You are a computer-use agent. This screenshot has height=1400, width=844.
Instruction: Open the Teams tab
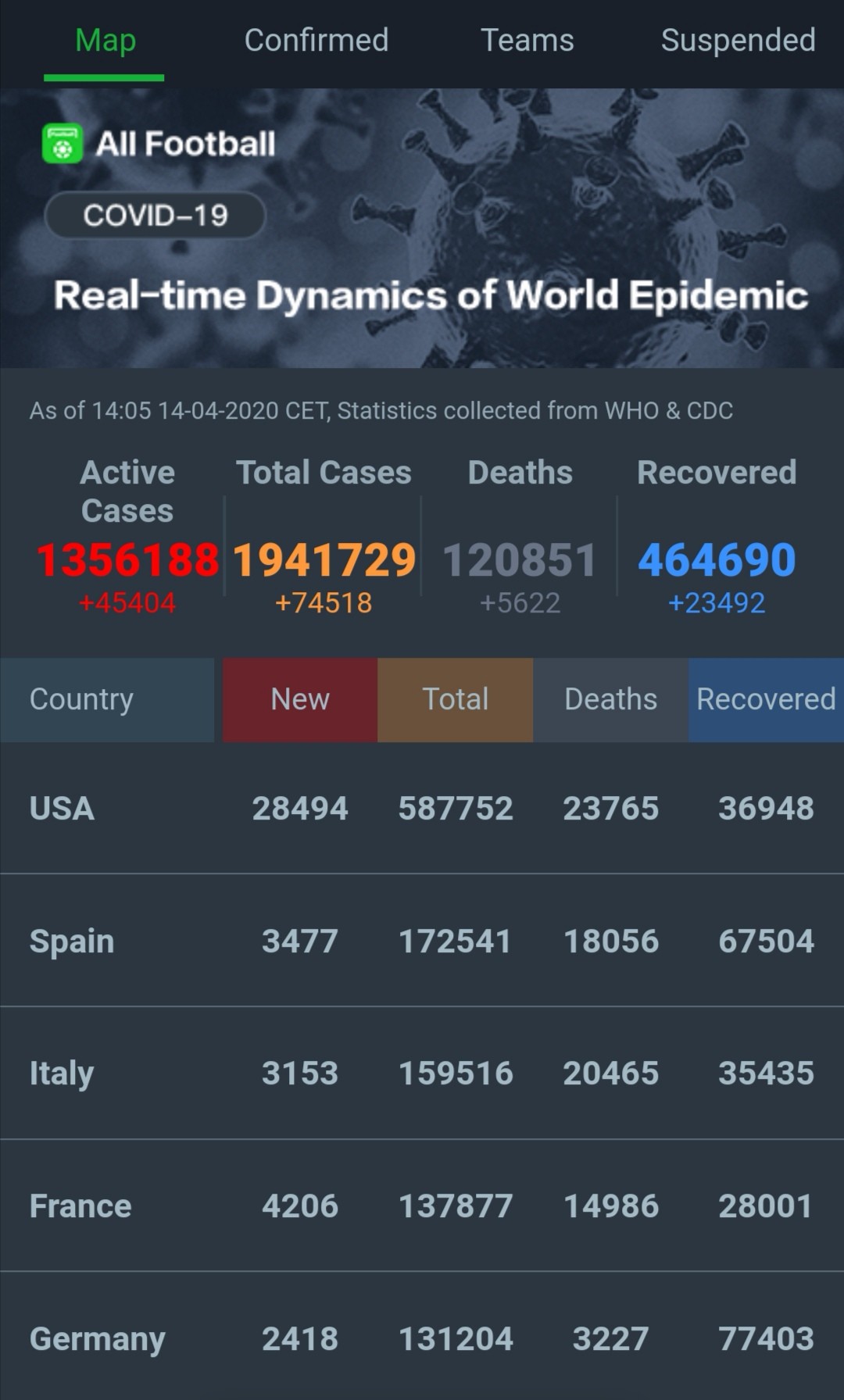pos(527,41)
